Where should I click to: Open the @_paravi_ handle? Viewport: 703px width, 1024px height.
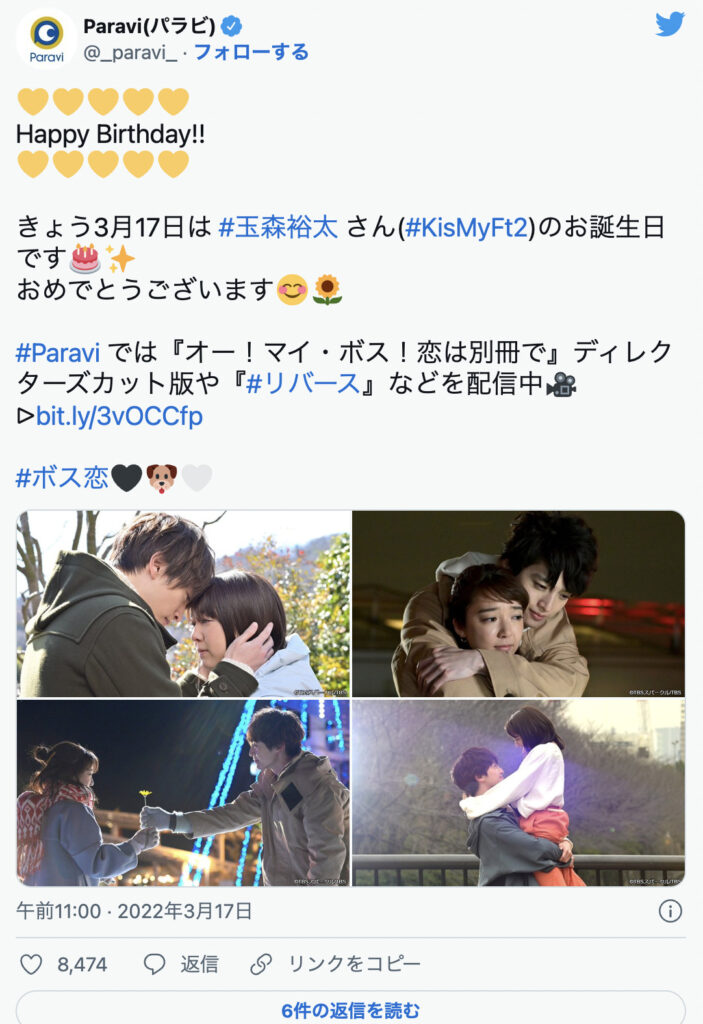pyautogui.click(x=130, y=52)
